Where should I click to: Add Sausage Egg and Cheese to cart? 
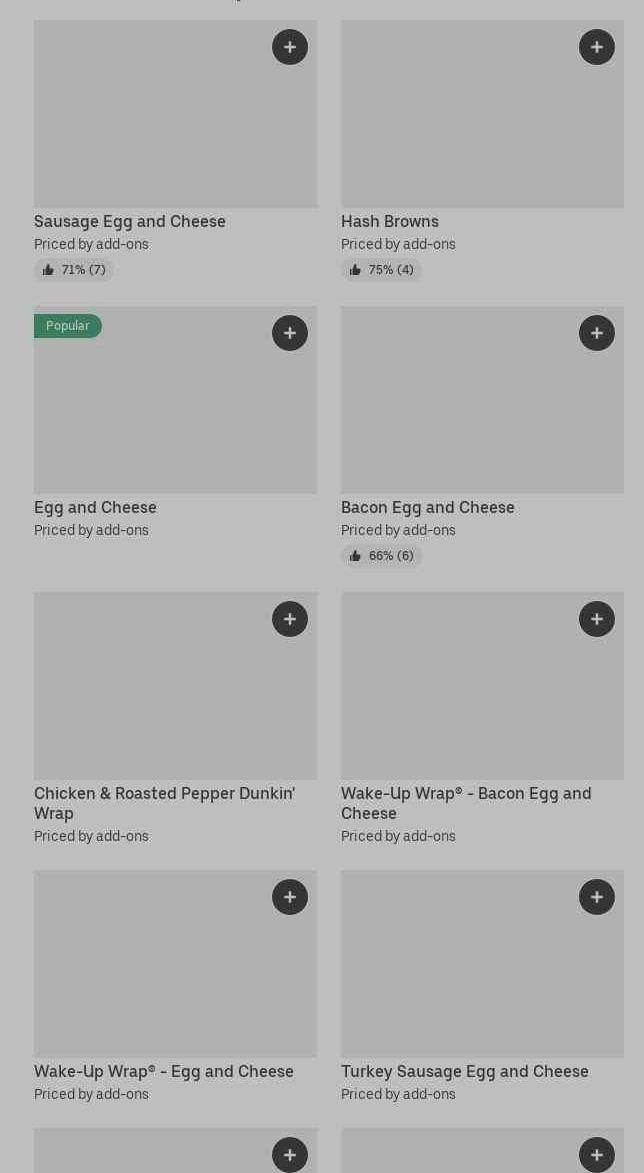tap(289, 47)
